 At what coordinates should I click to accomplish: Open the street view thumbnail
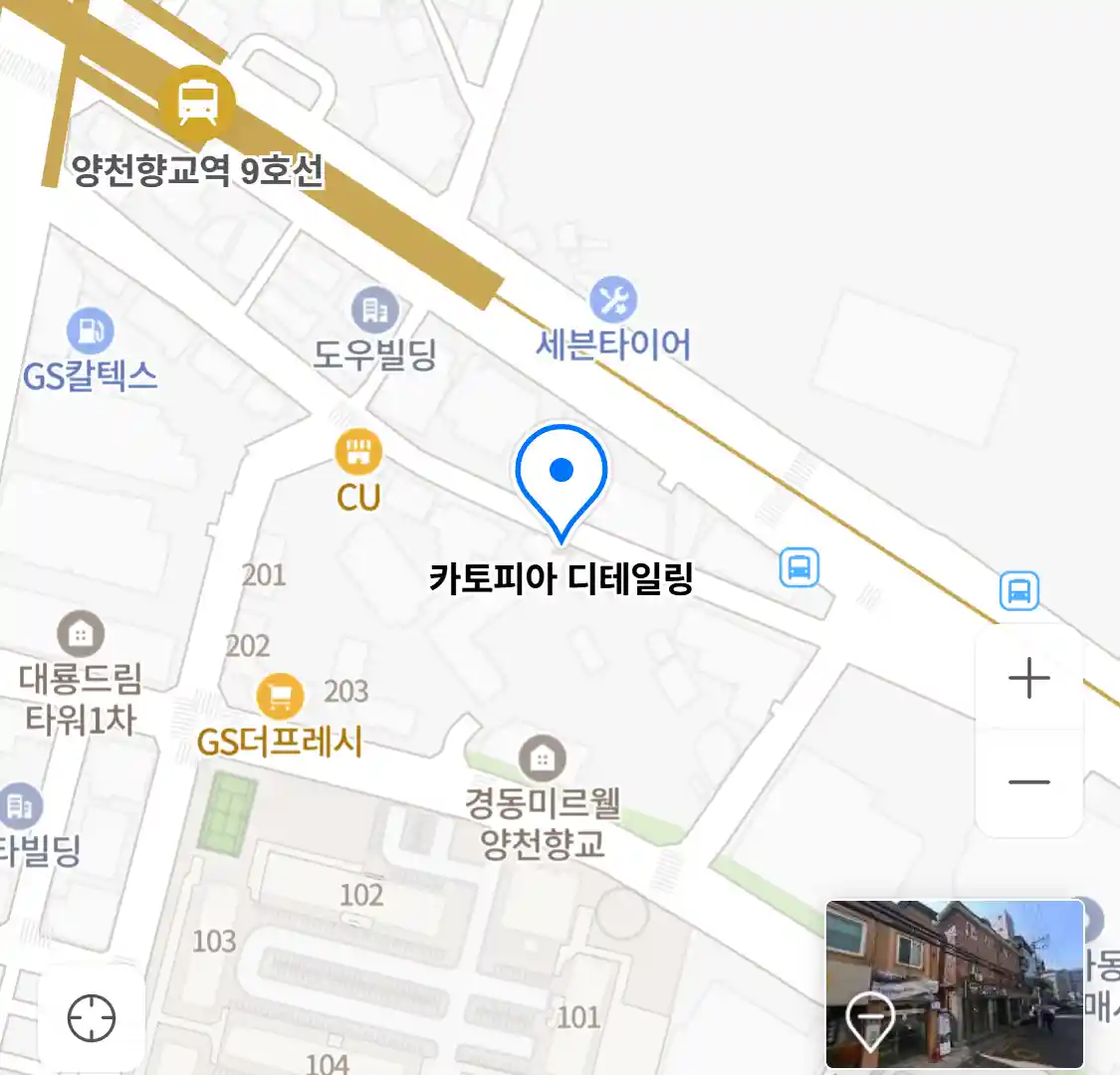click(x=954, y=983)
